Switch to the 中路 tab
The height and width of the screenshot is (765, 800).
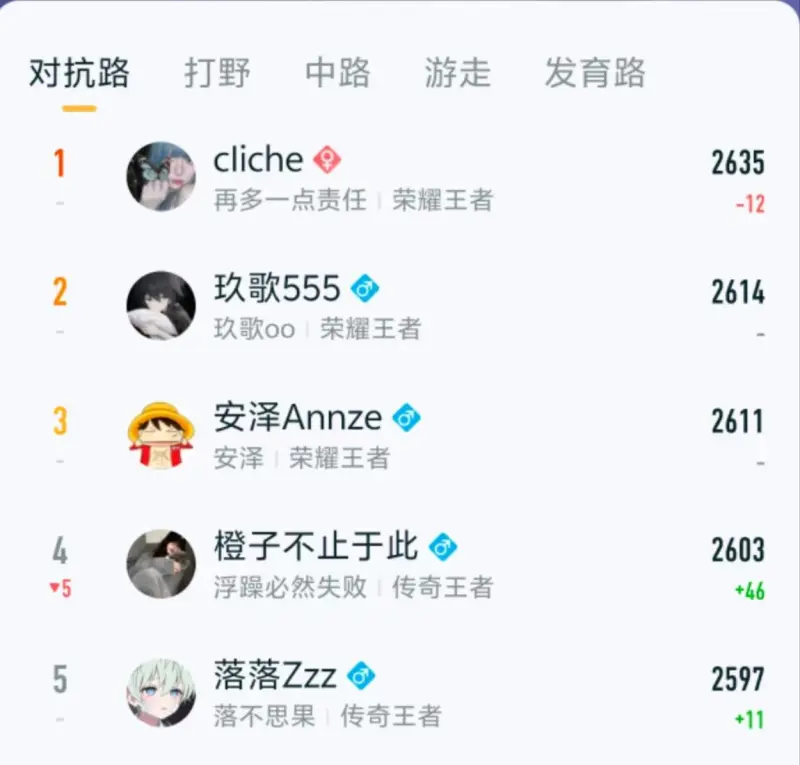click(338, 73)
